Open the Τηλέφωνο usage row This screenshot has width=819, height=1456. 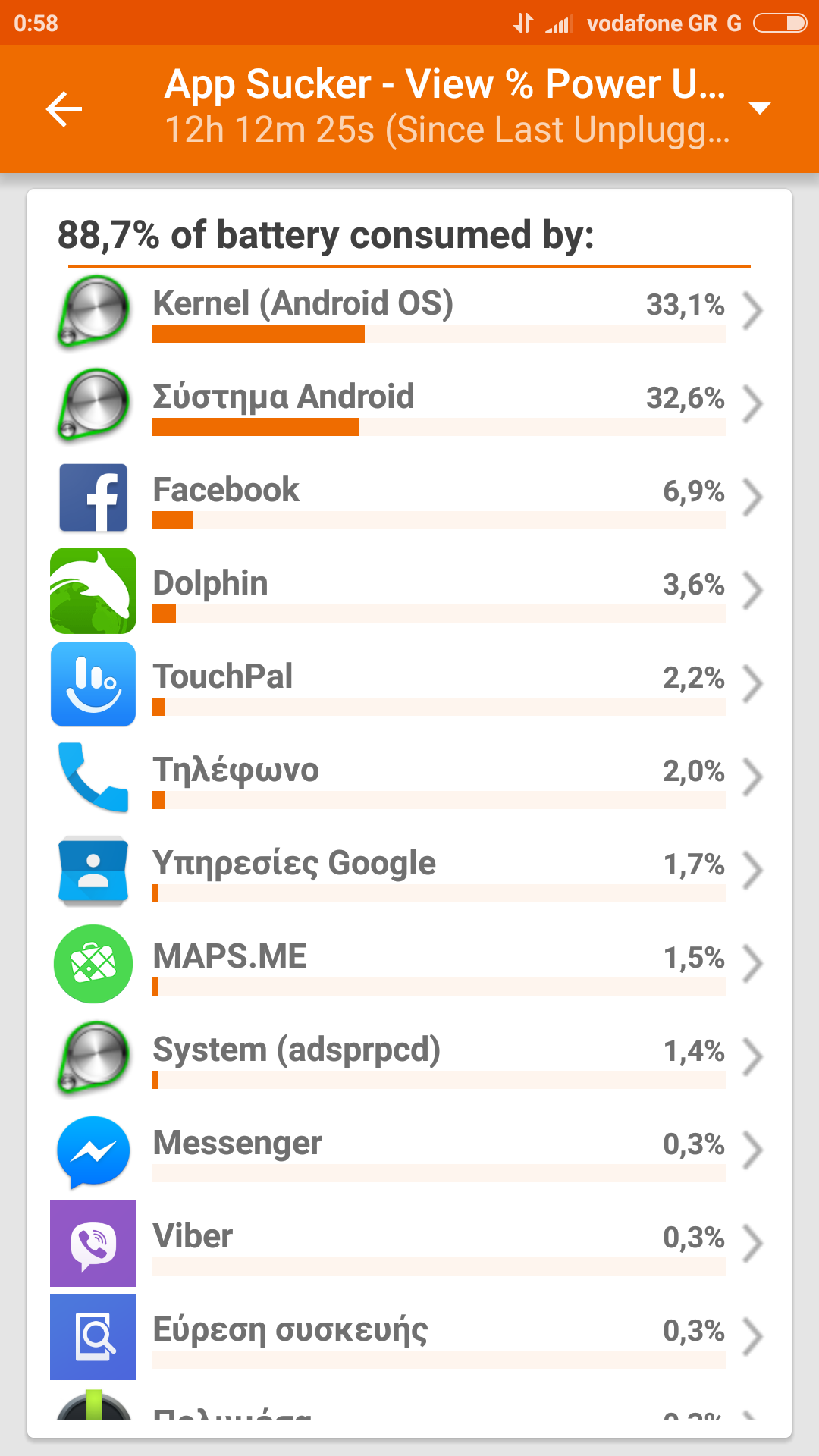(409, 777)
